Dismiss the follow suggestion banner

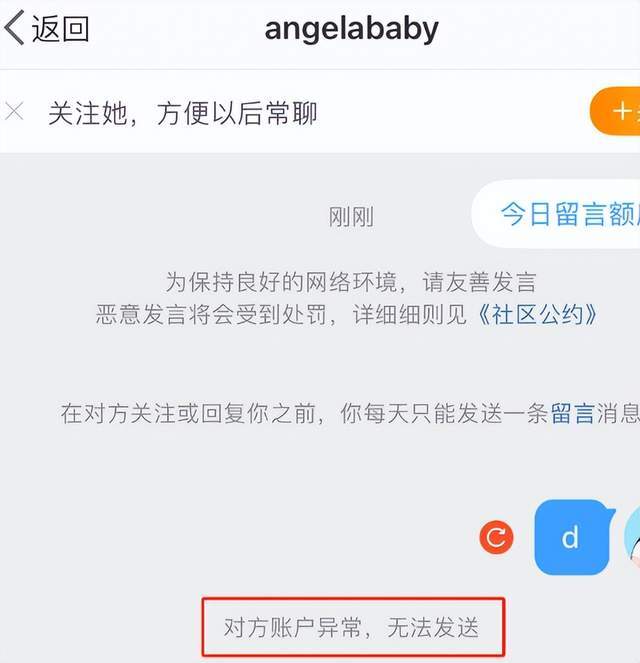click(x=15, y=111)
